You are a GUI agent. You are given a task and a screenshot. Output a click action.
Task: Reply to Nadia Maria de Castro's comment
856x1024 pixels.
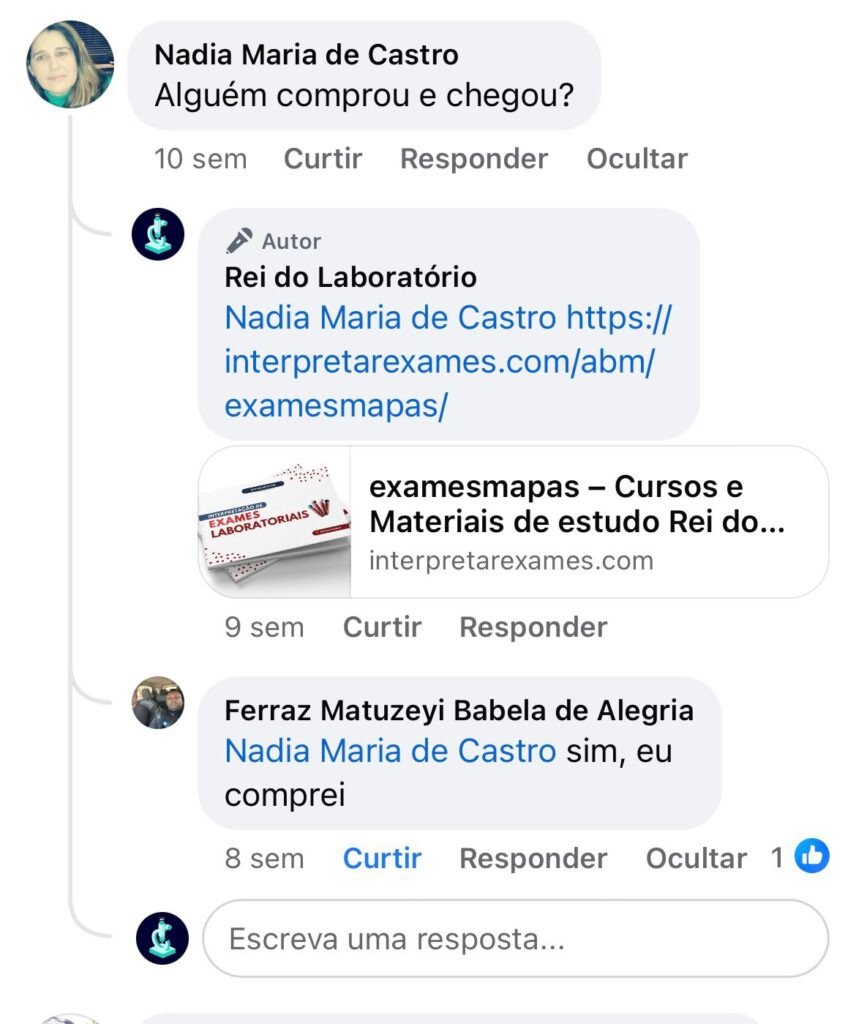coord(473,159)
